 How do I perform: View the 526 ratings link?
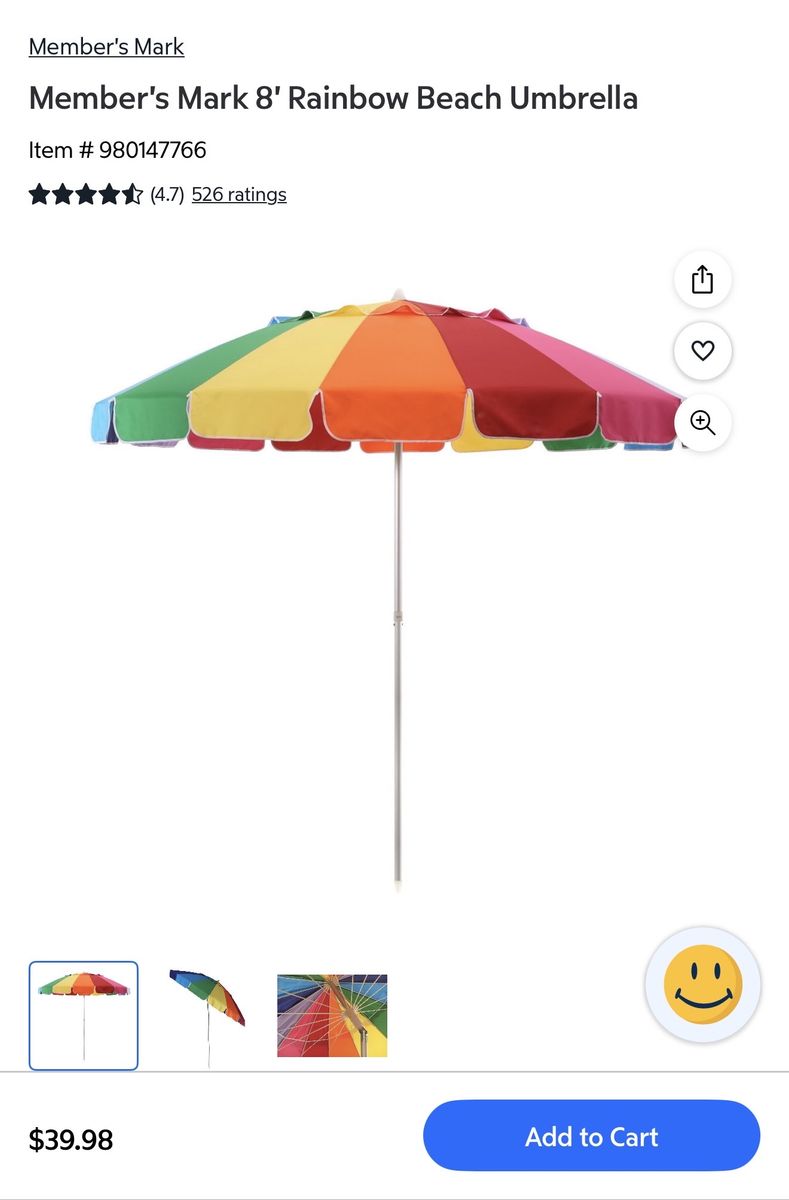point(239,194)
